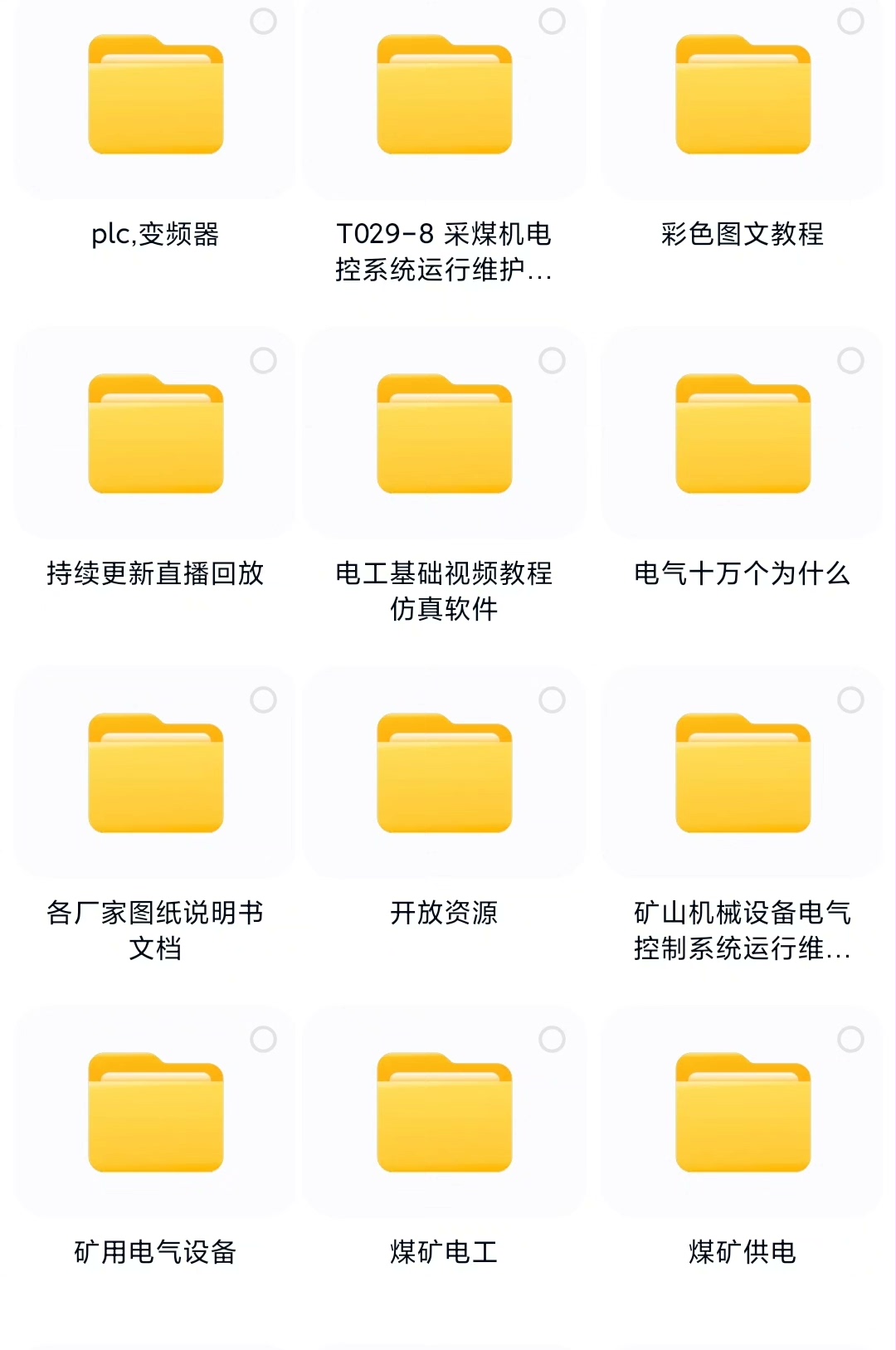Tick the selection circle on 彩色图文教程
This screenshot has width=896, height=1350.
point(850,22)
